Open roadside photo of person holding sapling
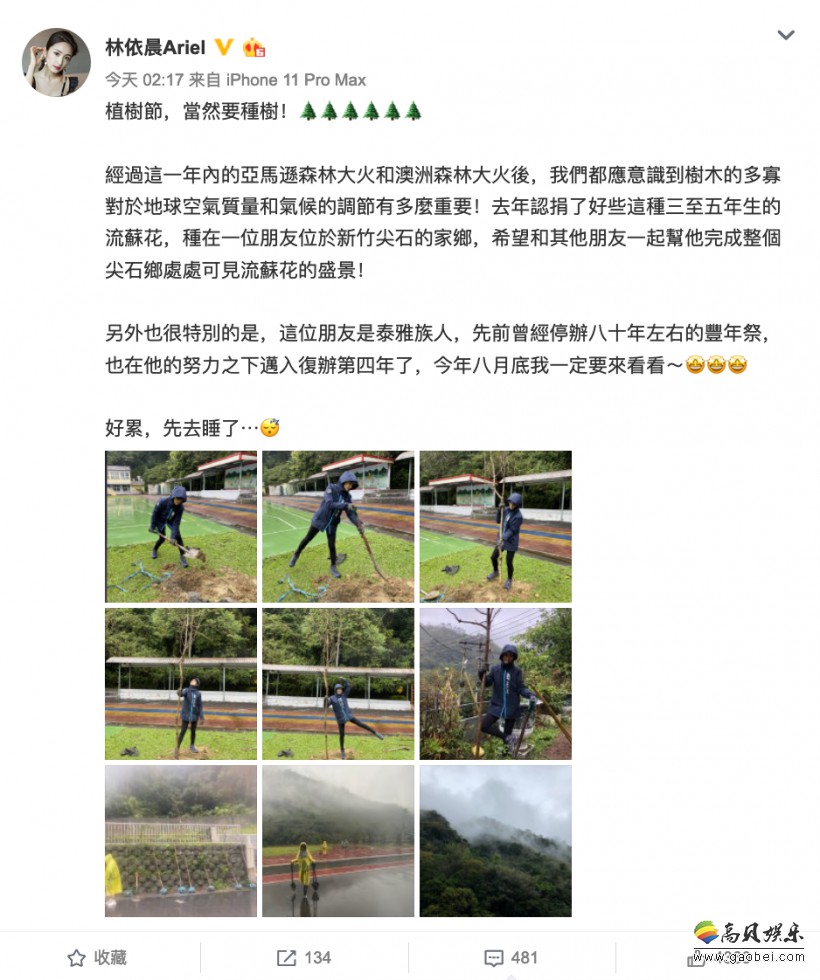The height and width of the screenshot is (980, 820). pyautogui.click(x=495, y=683)
